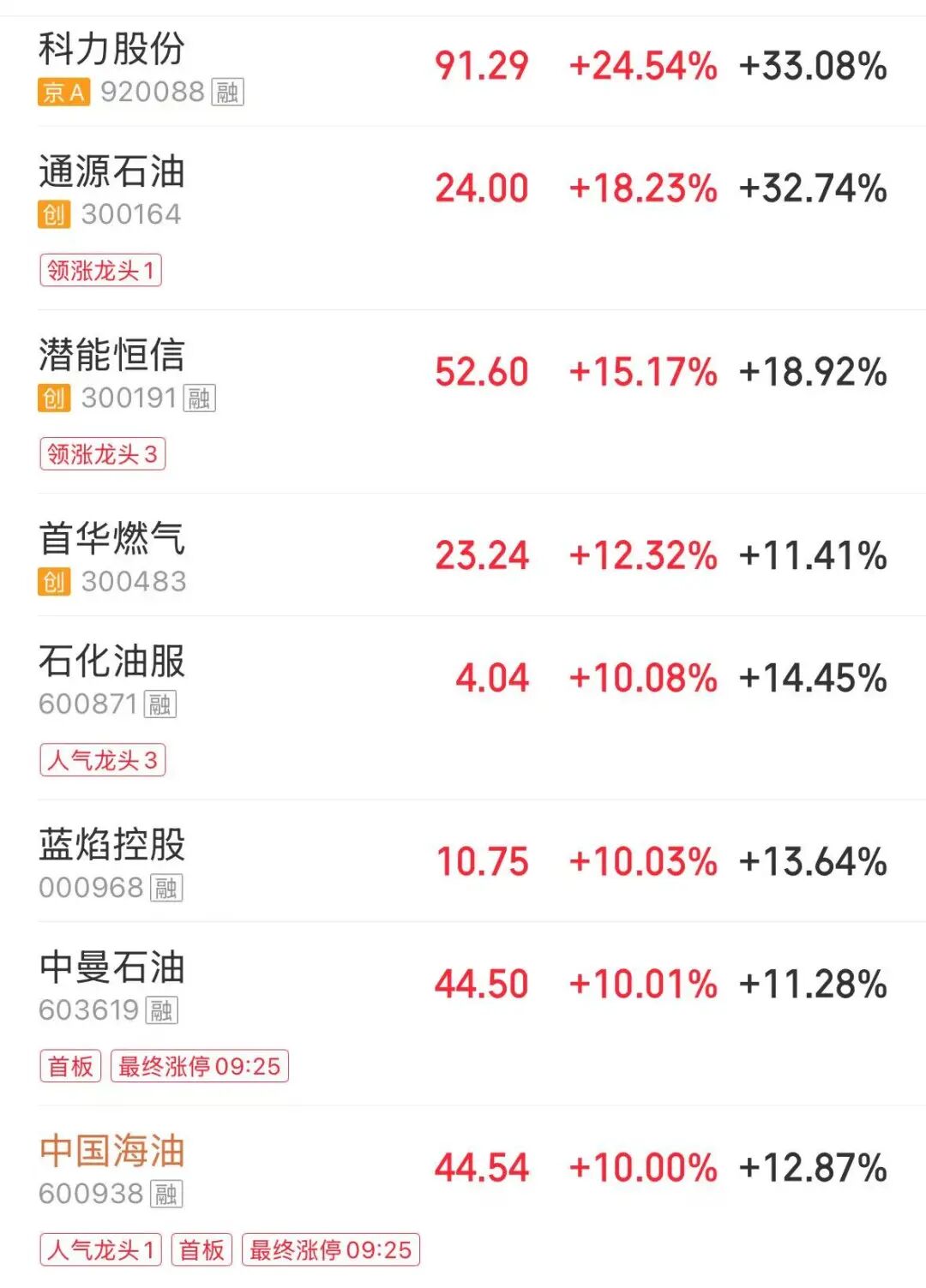
Task: Select the 领涨龙头3 tag under 潜能恒信
Action: (102, 453)
